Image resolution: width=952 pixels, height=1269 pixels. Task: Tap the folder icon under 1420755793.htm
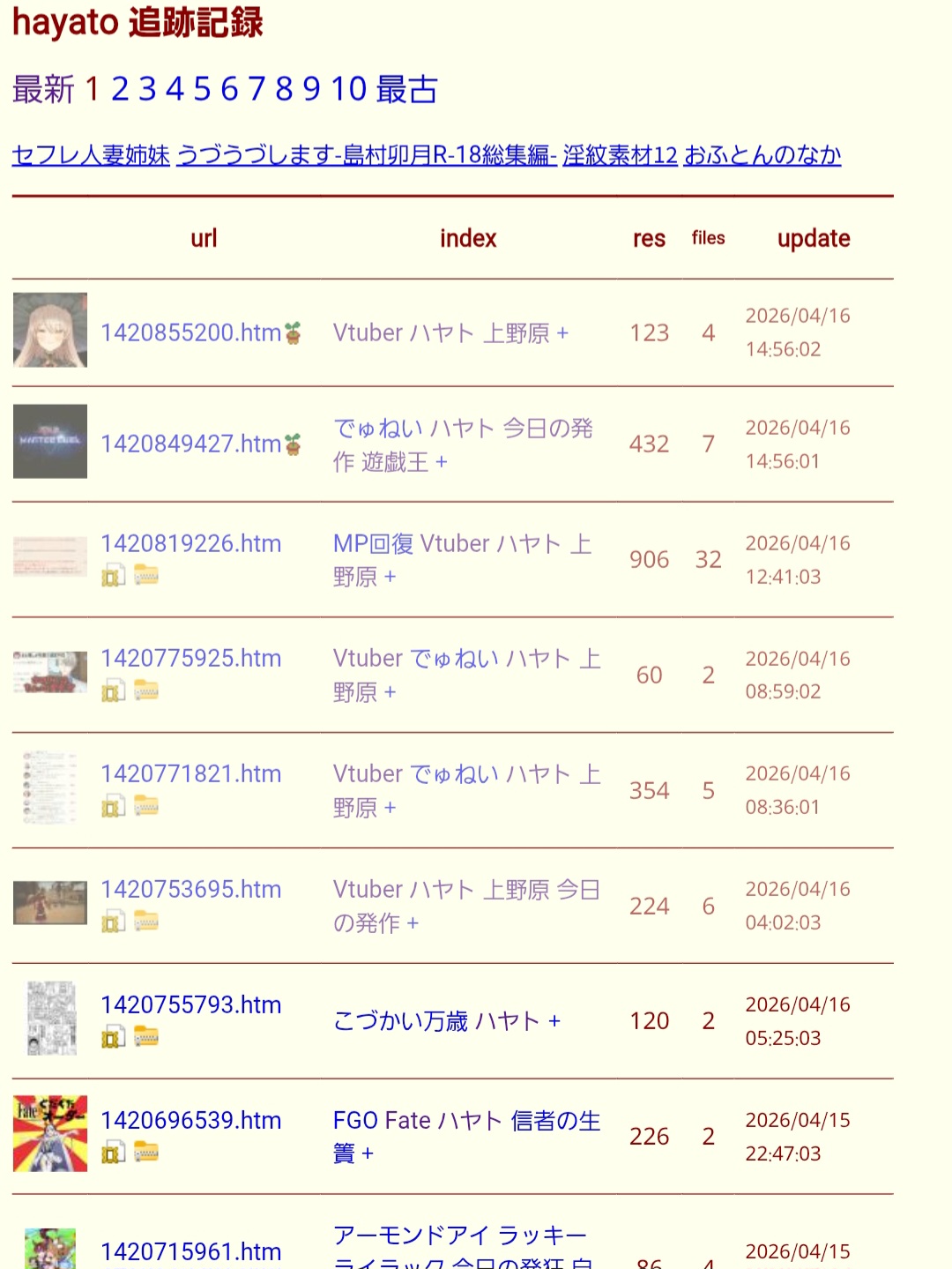point(146,1038)
